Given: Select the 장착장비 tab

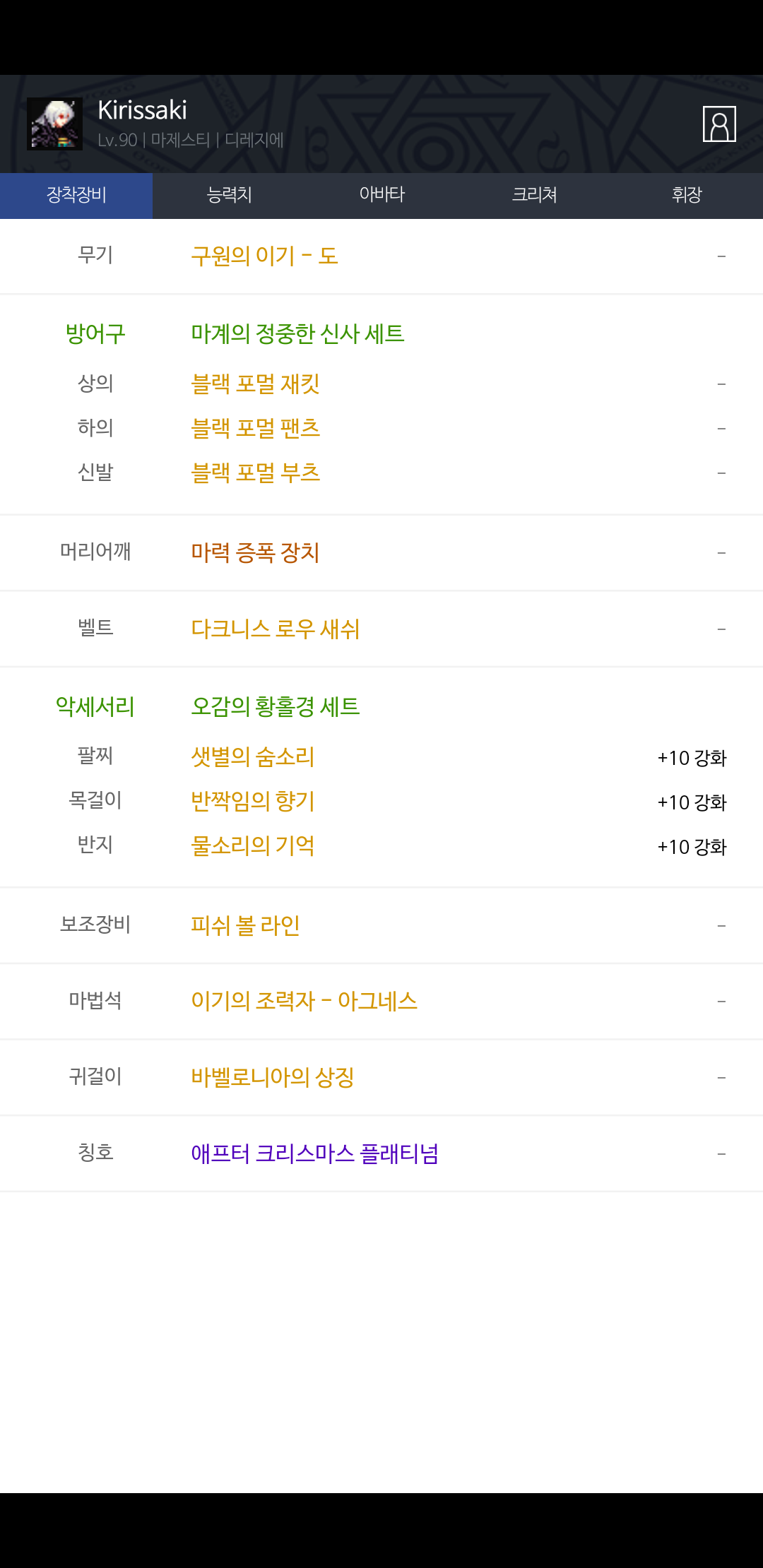Looking at the screenshot, I should (x=76, y=195).
